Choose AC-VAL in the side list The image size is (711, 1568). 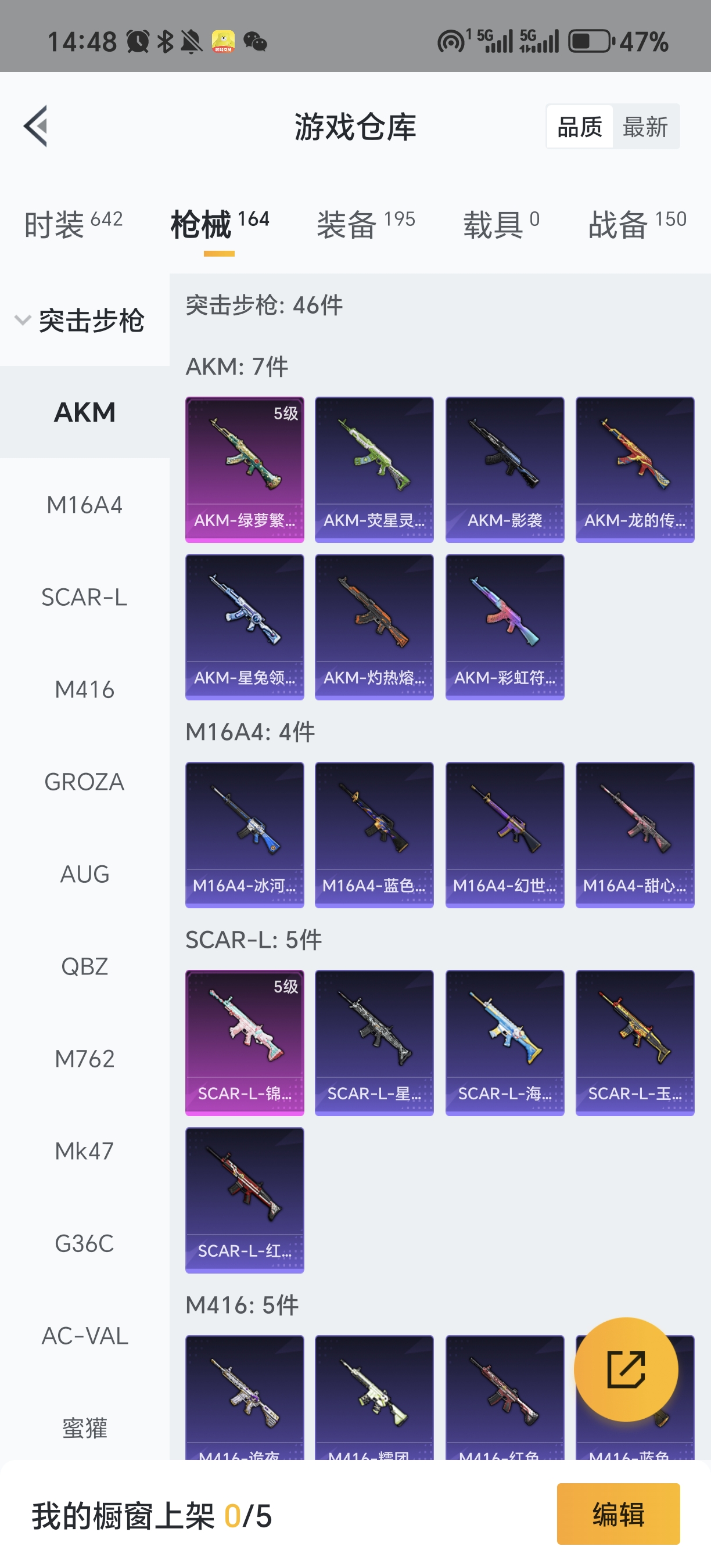tap(85, 1336)
